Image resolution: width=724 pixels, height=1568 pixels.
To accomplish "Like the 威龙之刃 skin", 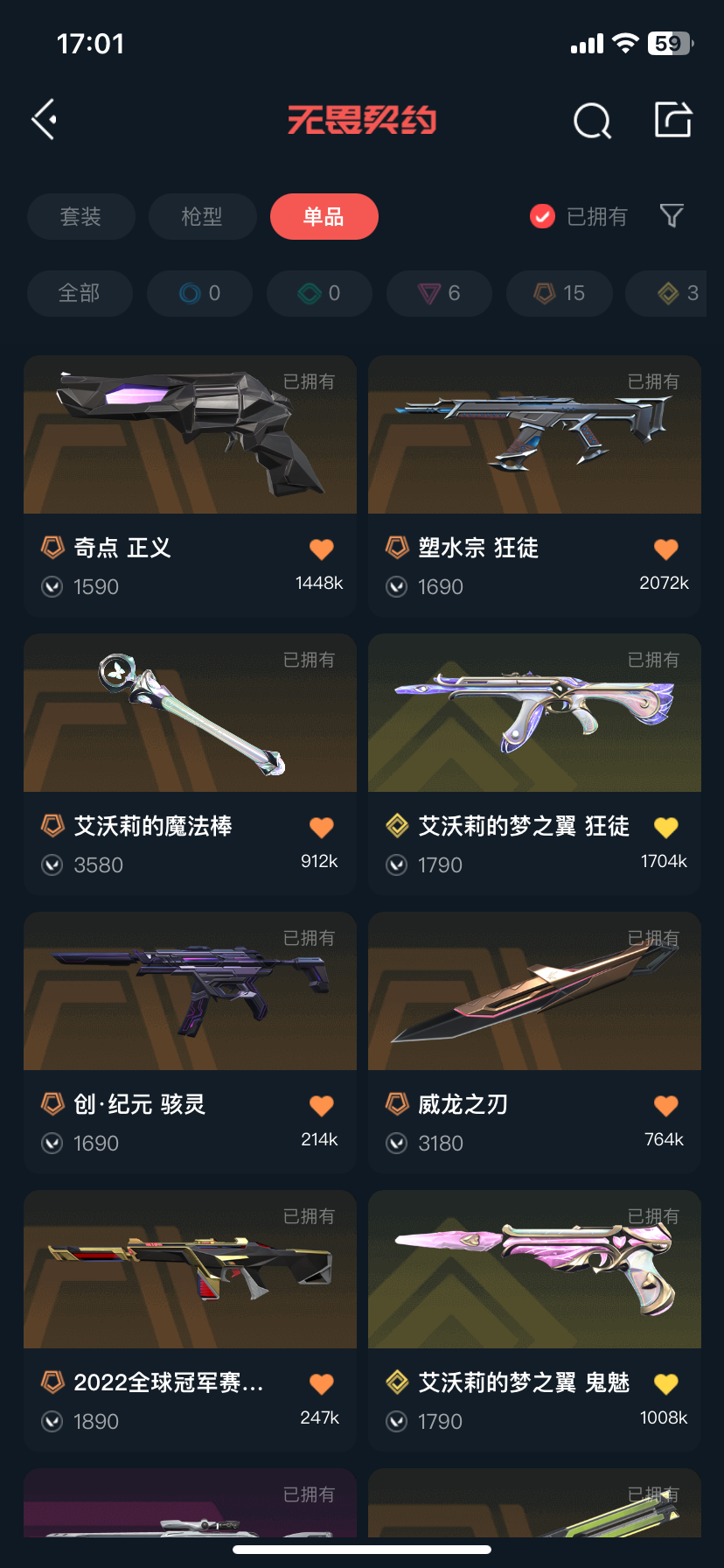I will point(666,1105).
